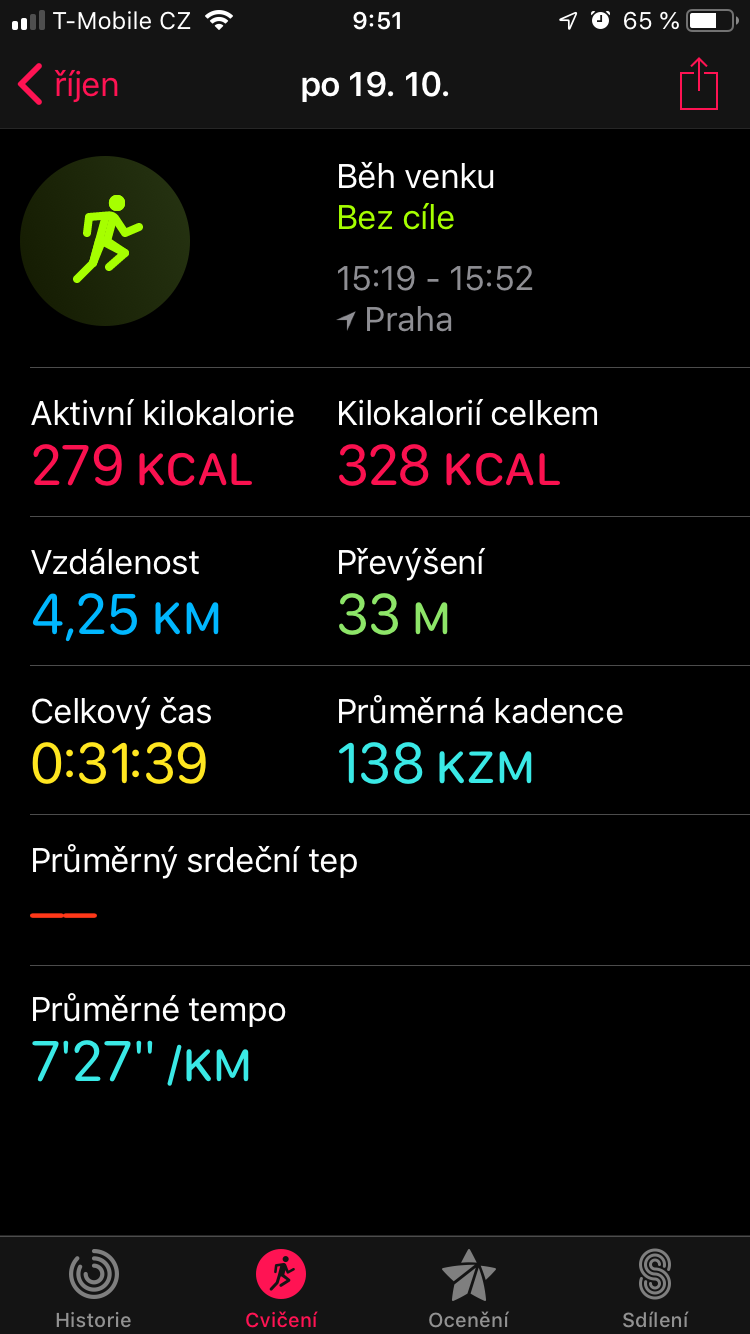Viewport: 750px width, 1334px height.
Task: Go back to říjen month view
Action: 68,85
